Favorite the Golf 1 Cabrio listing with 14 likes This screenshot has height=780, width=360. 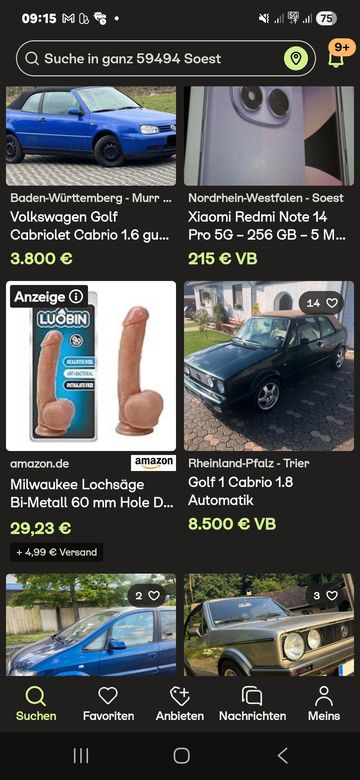[322, 303]
